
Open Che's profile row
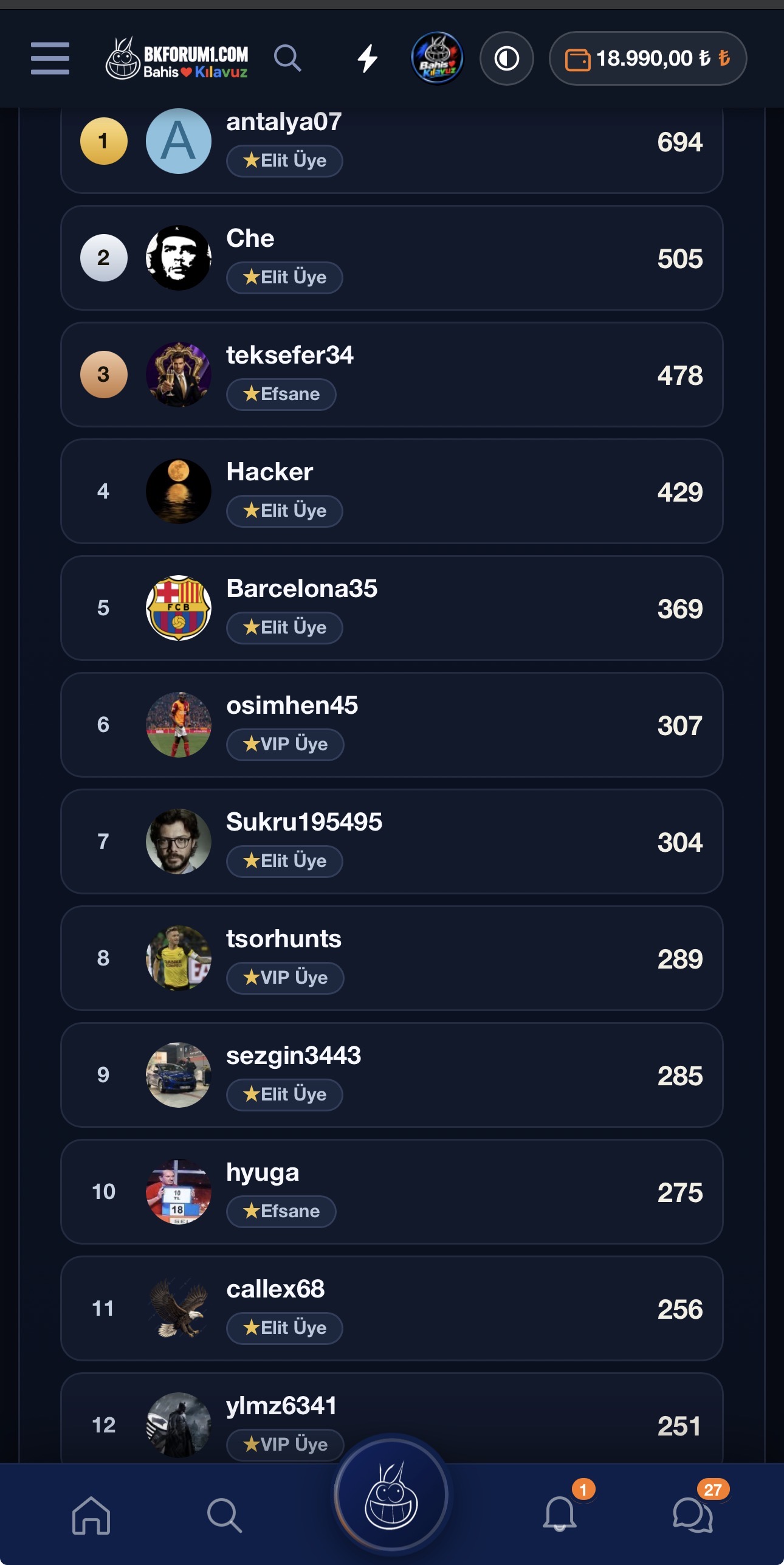[392, 258]
